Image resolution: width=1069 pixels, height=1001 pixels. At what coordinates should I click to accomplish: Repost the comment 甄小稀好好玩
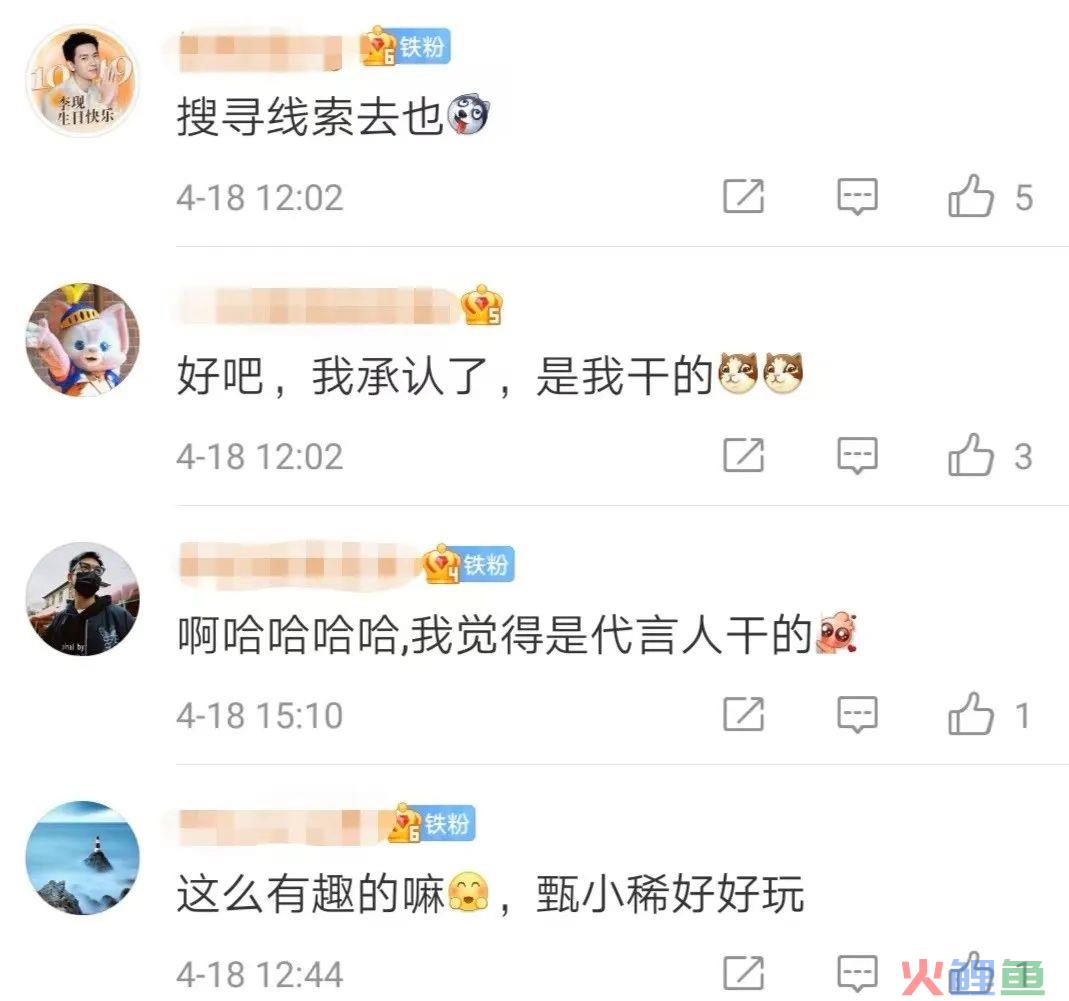743,973
